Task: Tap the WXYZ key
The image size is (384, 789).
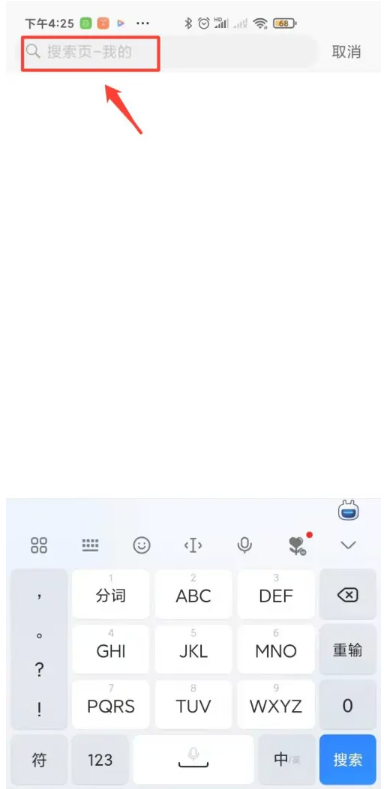Action: click(276, 705)
